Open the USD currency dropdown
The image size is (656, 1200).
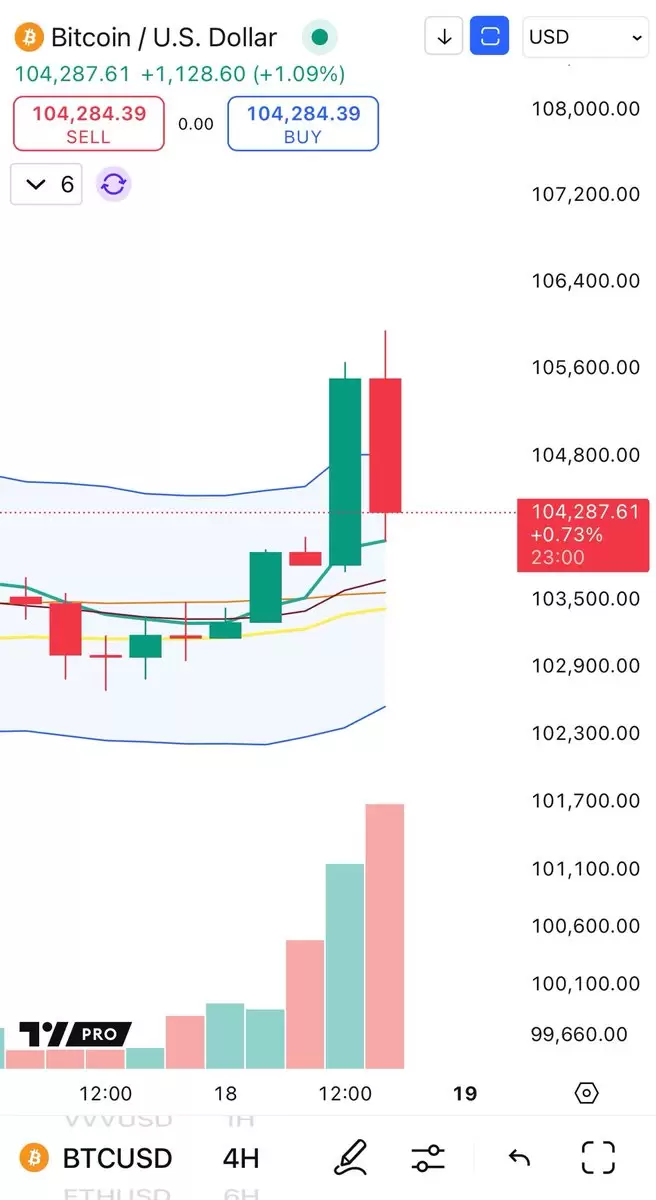[585, 37]
